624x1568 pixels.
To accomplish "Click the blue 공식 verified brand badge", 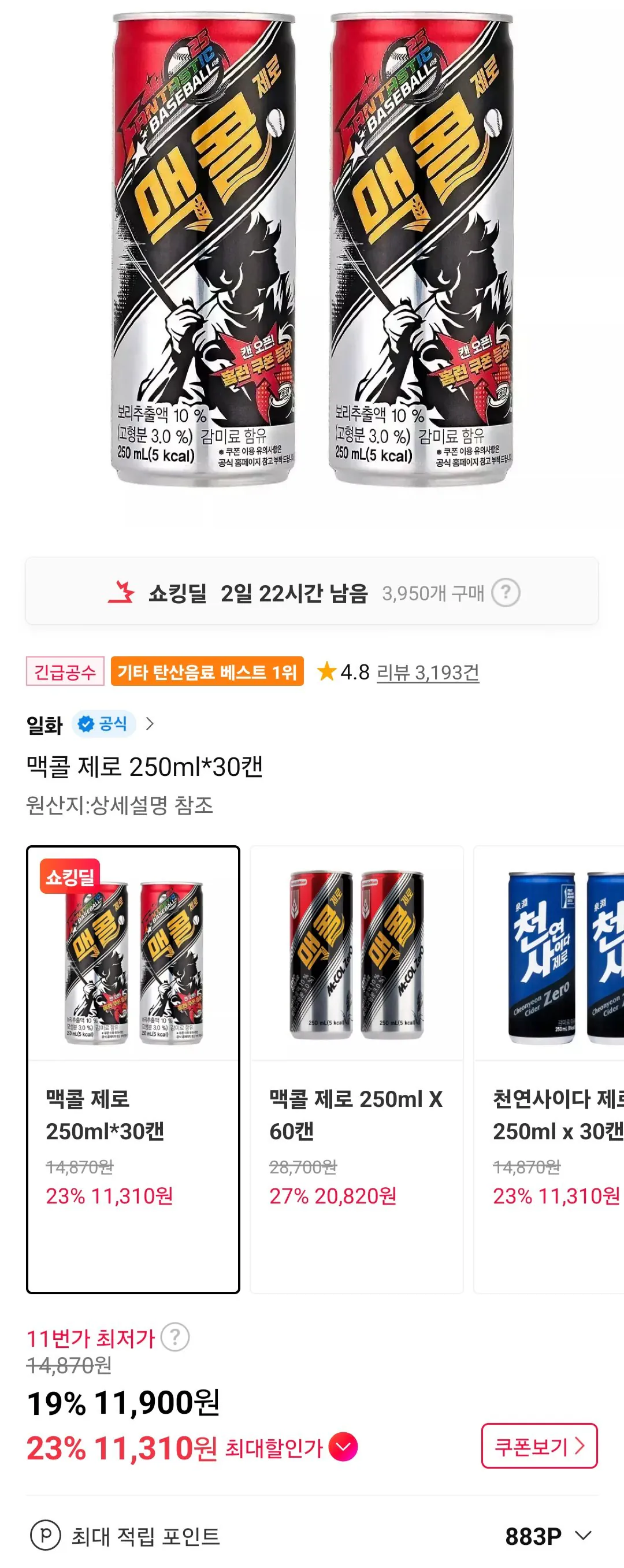I will tap(103, 724).
